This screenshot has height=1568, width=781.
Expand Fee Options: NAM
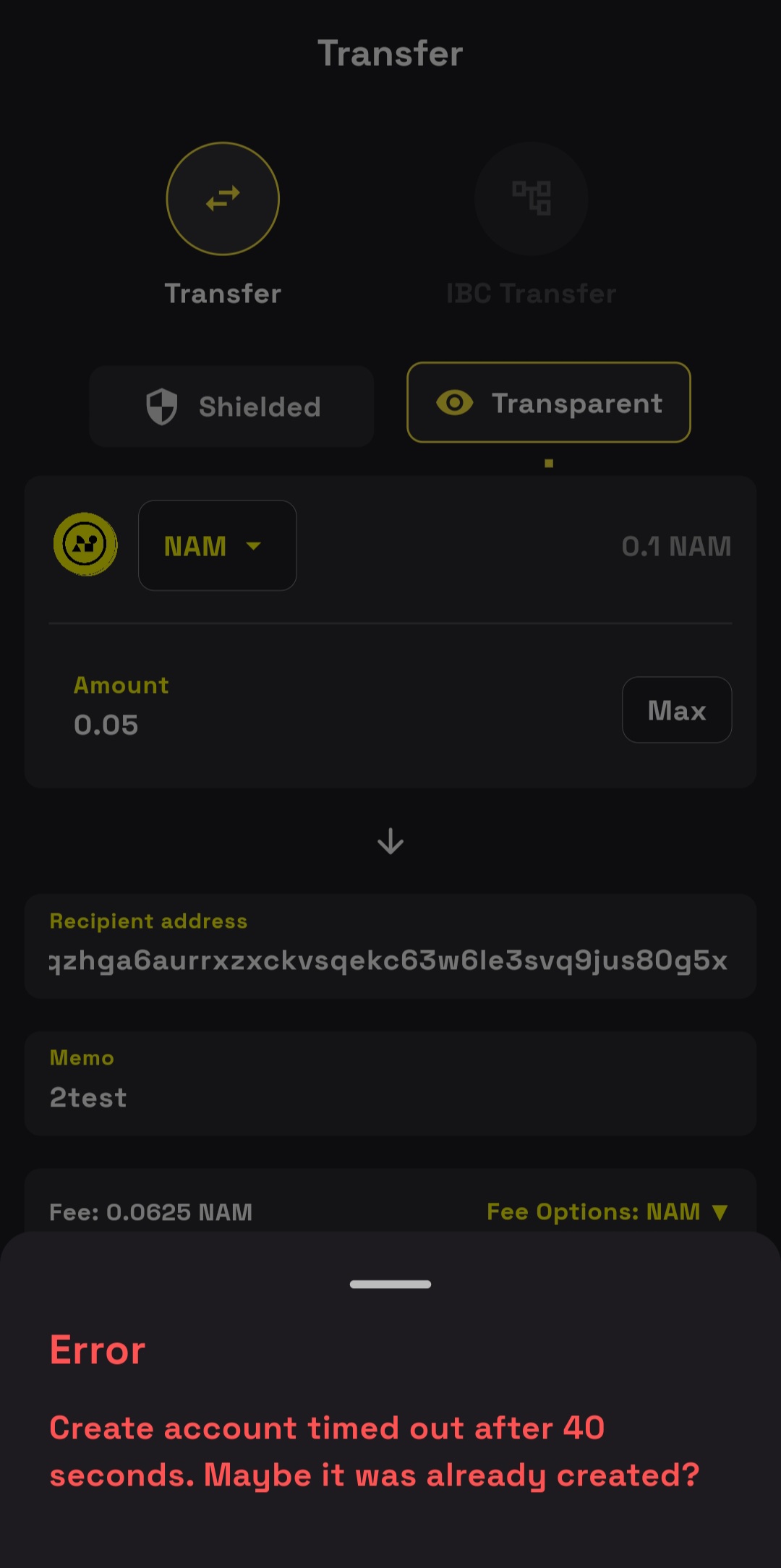608,1211
